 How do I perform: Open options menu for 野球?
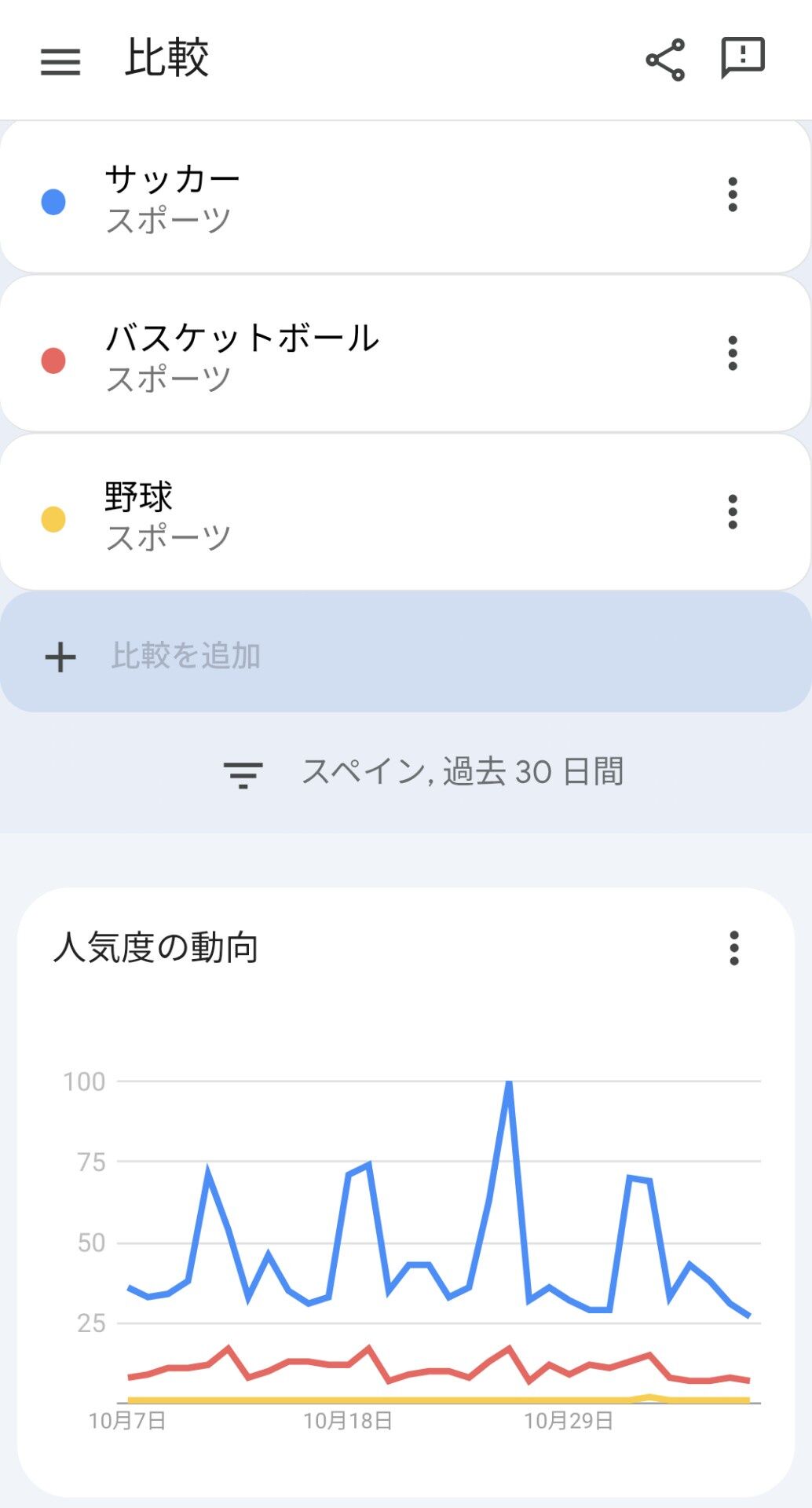coord(733,512)
